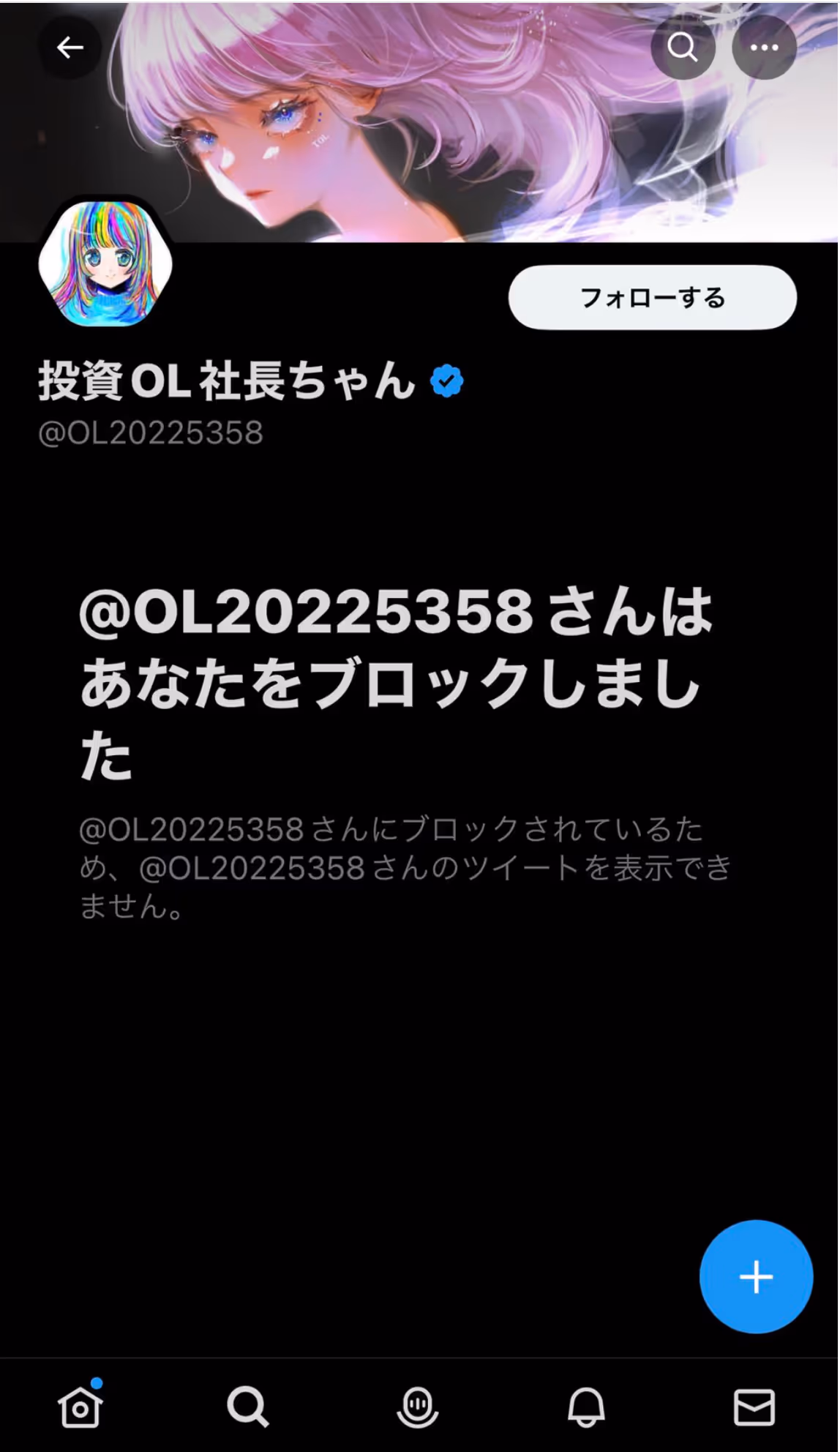Image resolution: width=840 pixels, height=1452 pixels.
Task: Open search on this profile
Action: (682, 48)
